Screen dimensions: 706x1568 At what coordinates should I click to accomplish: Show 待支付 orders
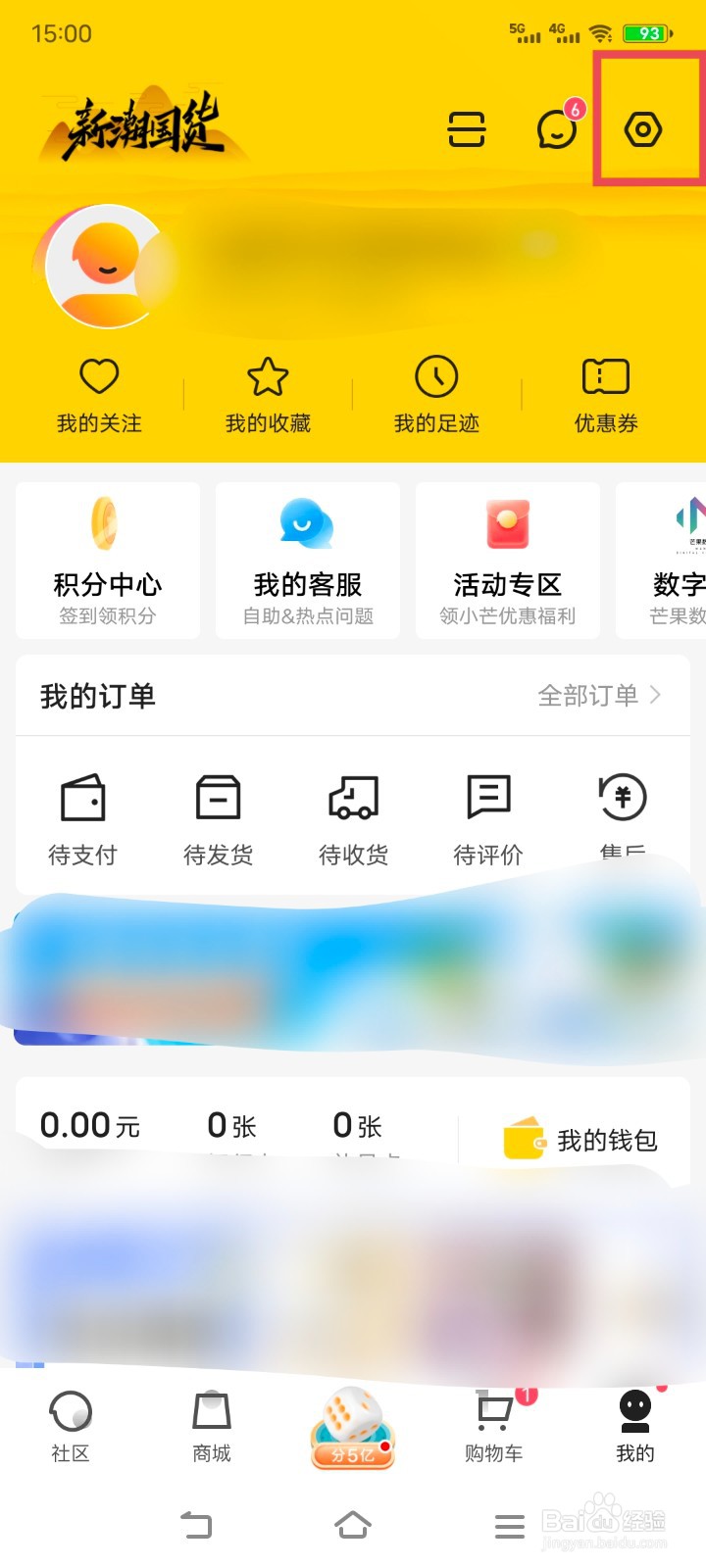[82, 819]
